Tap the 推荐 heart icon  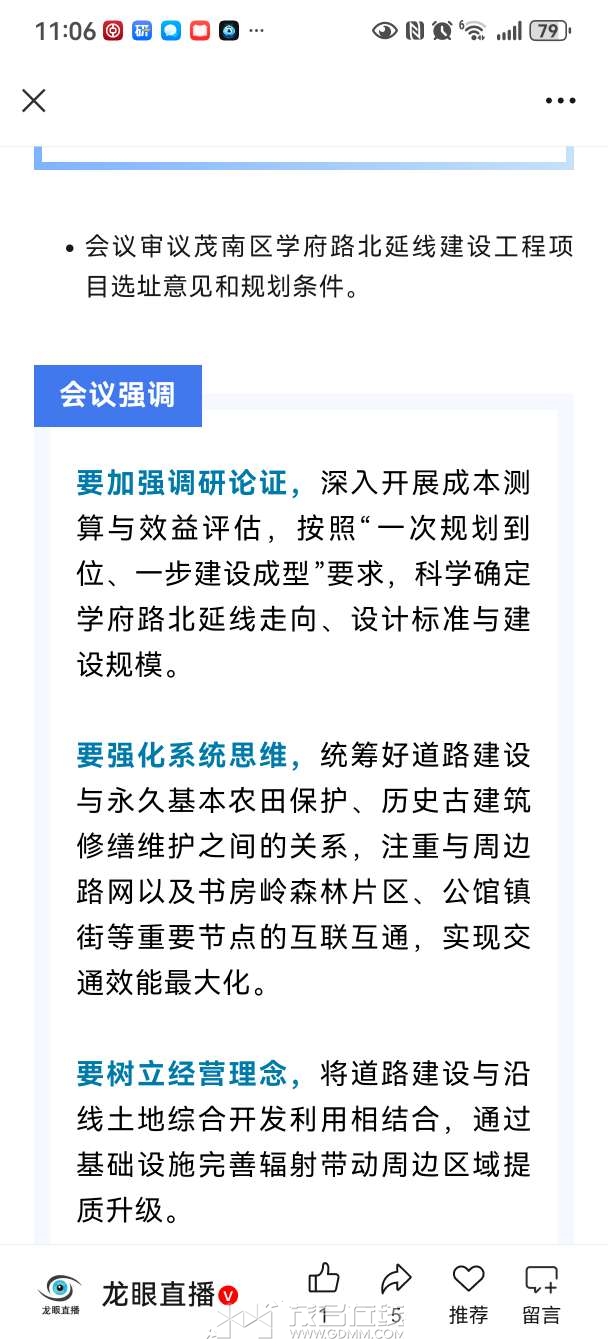468,1279
